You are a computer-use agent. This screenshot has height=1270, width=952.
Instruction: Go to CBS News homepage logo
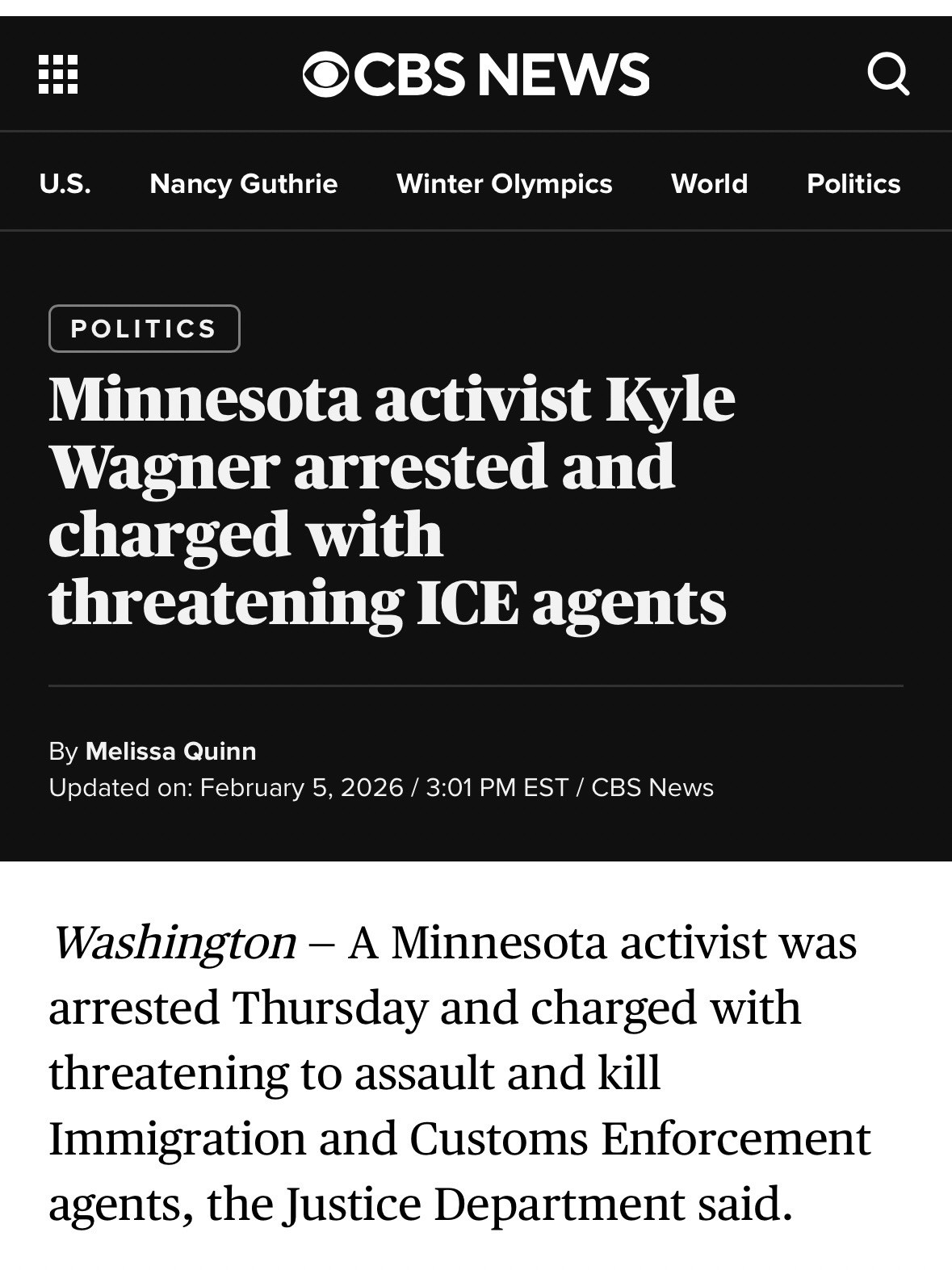point(476,74)
